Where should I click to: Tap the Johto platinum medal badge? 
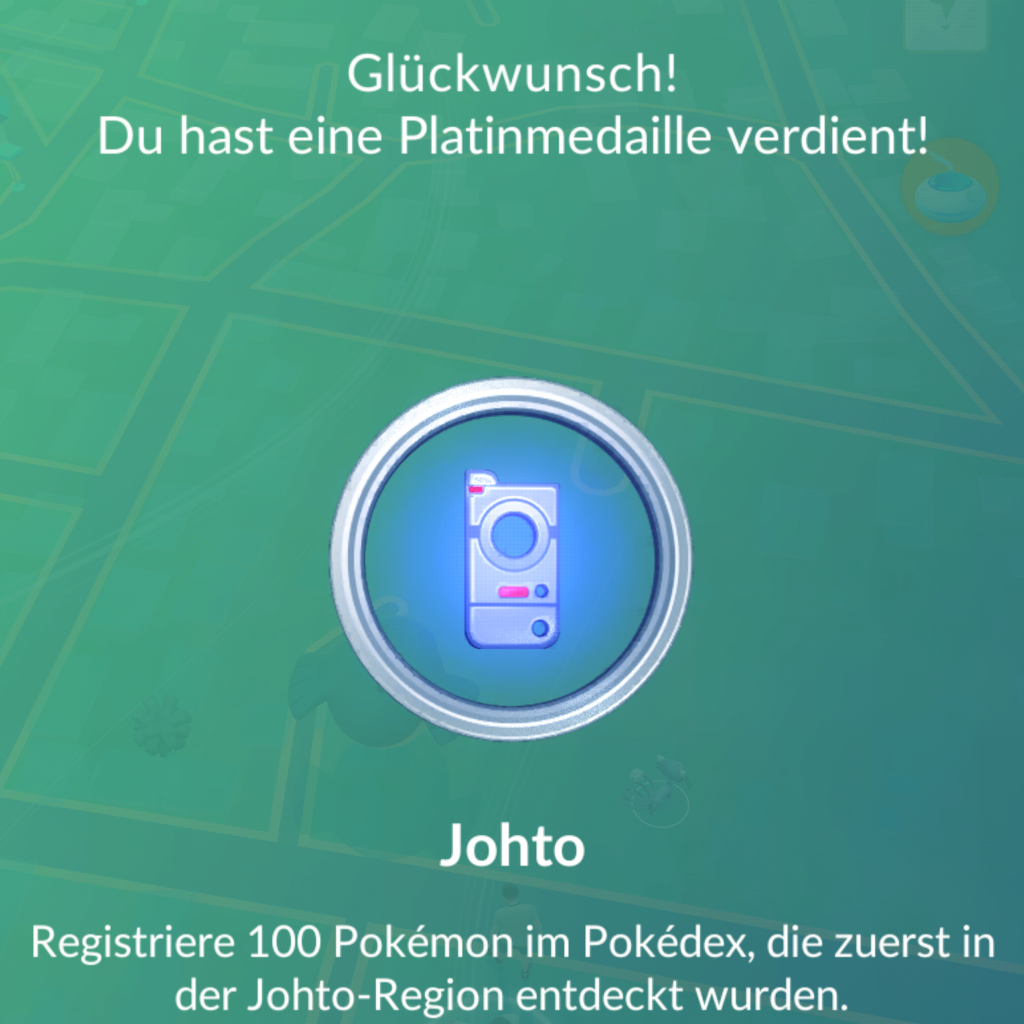[511, 558]
